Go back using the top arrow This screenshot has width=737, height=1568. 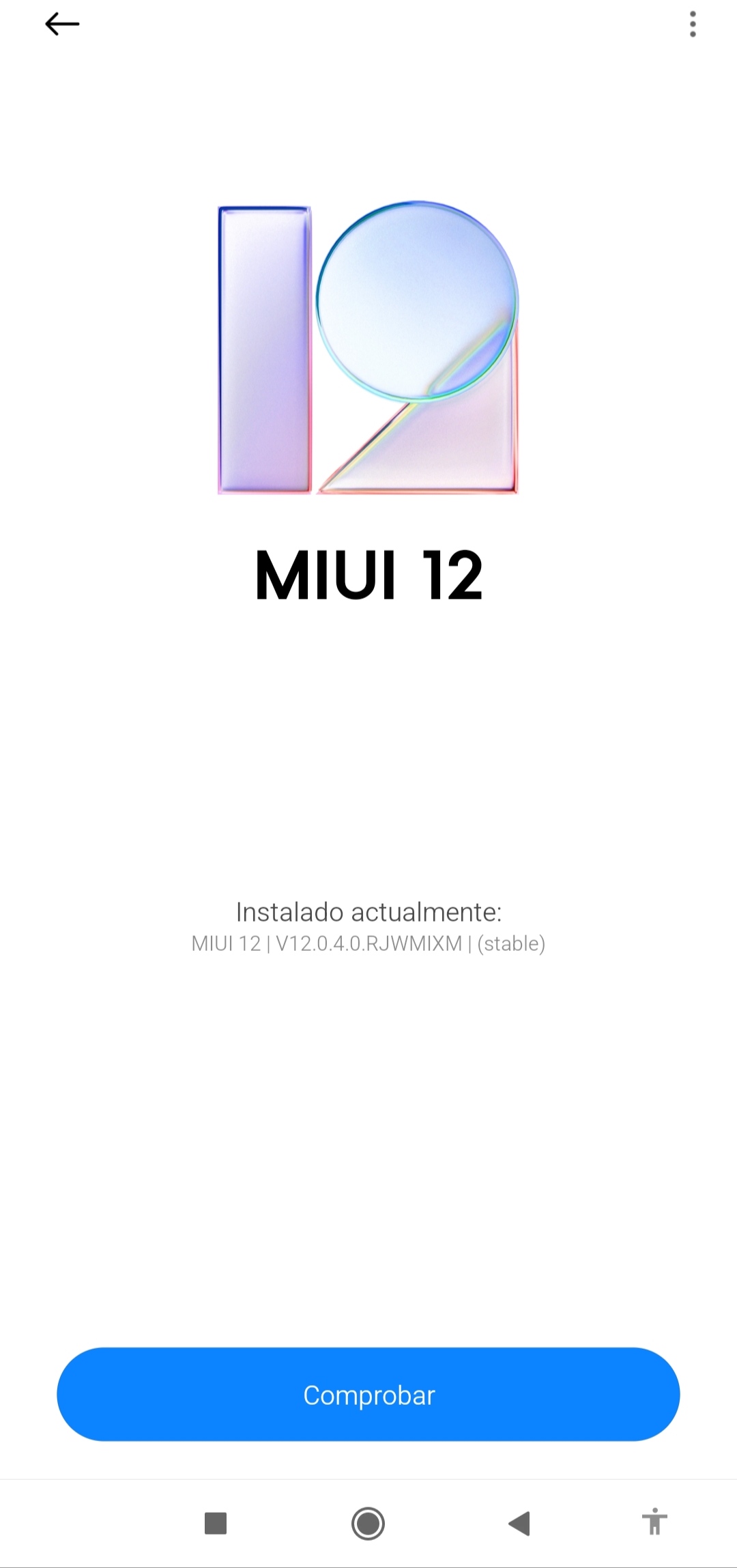point(62,25)
